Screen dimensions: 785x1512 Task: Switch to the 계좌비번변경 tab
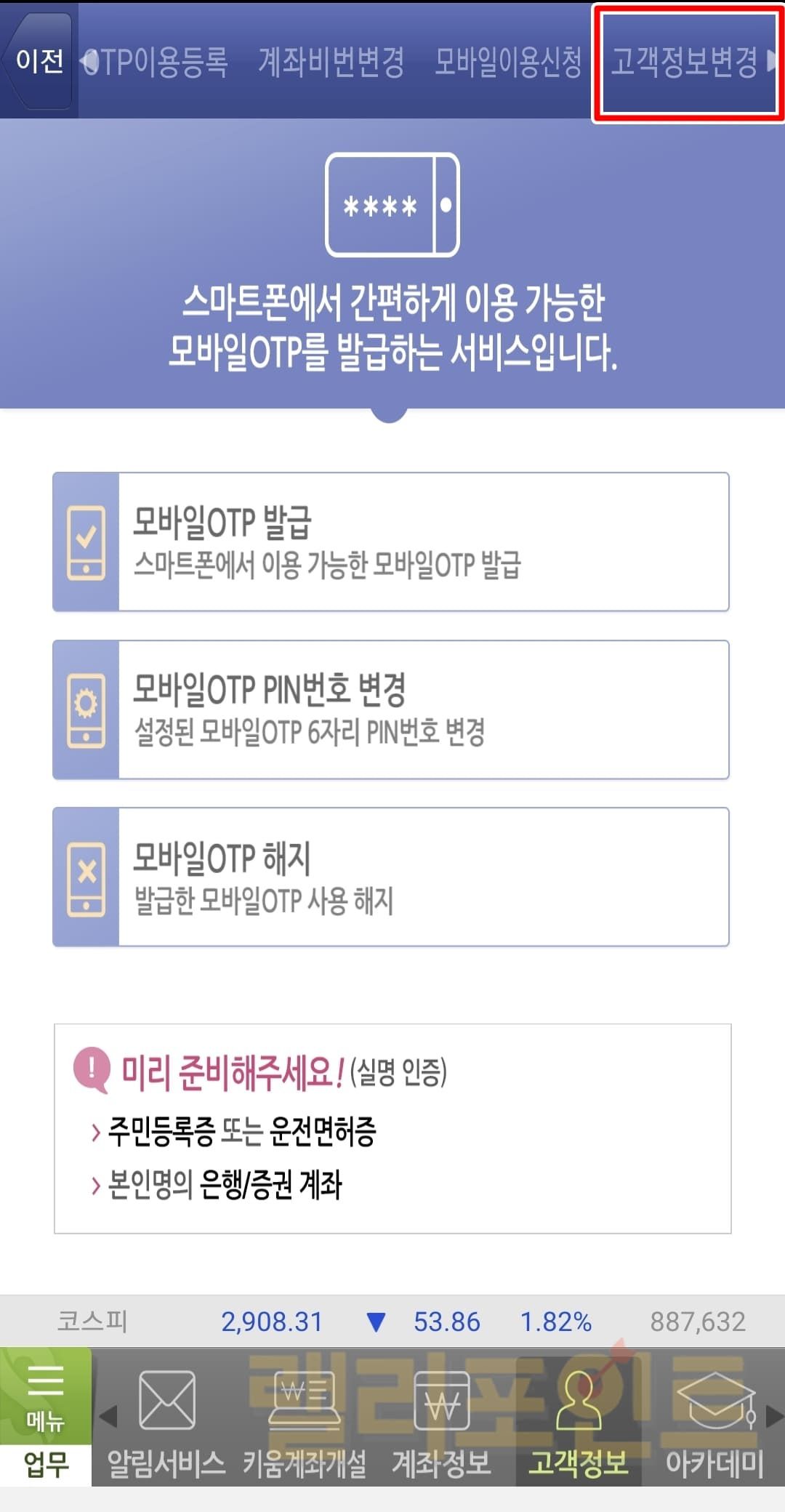(331, 63)
